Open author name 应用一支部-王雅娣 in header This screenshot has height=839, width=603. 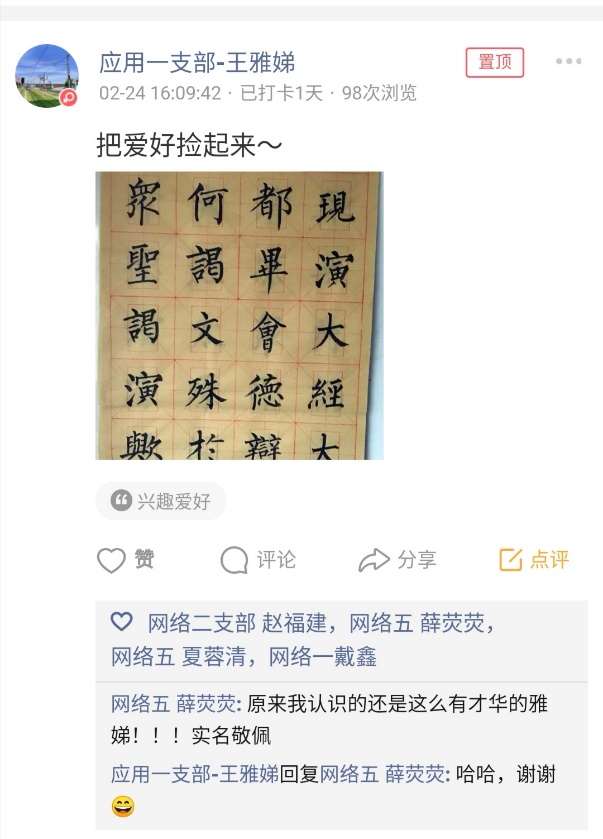197,62
